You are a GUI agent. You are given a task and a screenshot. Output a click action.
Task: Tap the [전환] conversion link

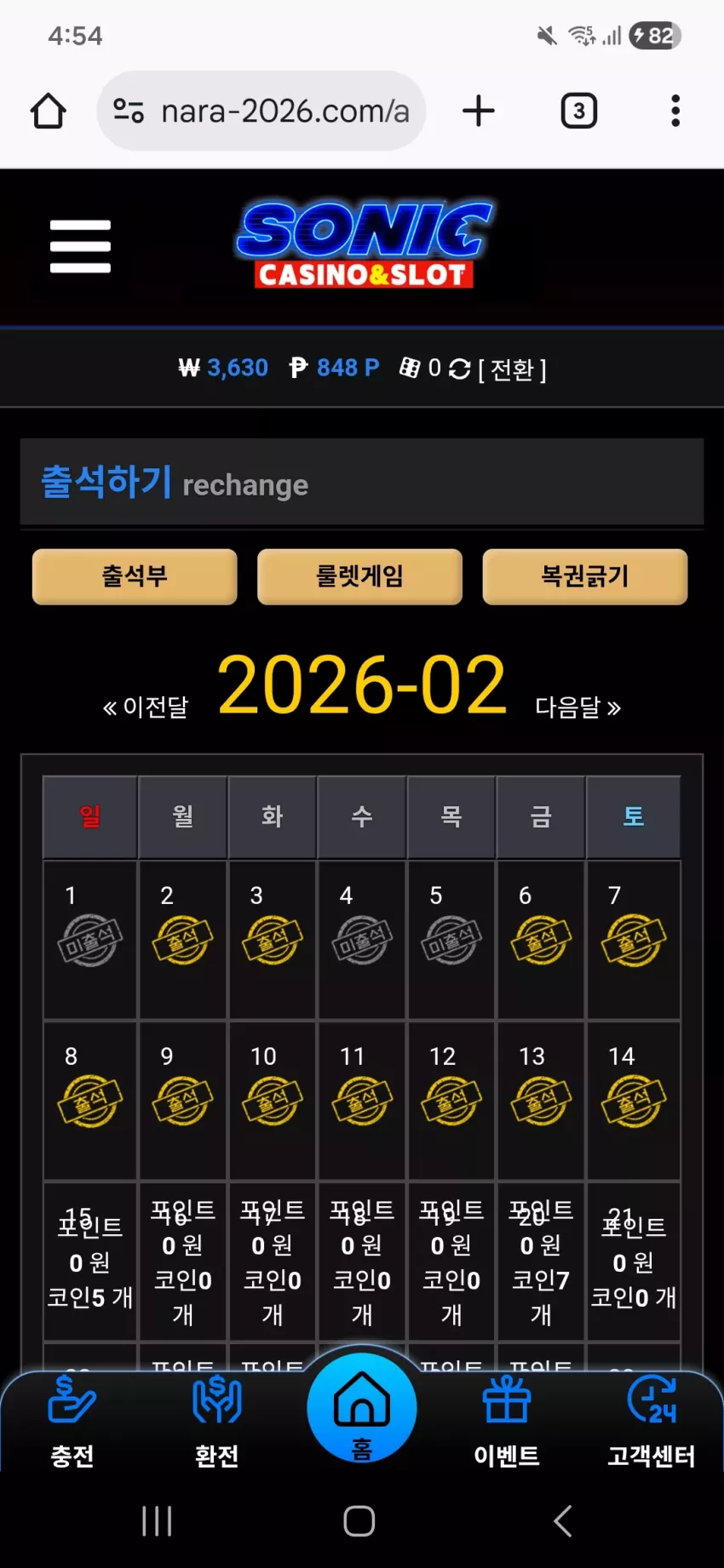(513, 369)
